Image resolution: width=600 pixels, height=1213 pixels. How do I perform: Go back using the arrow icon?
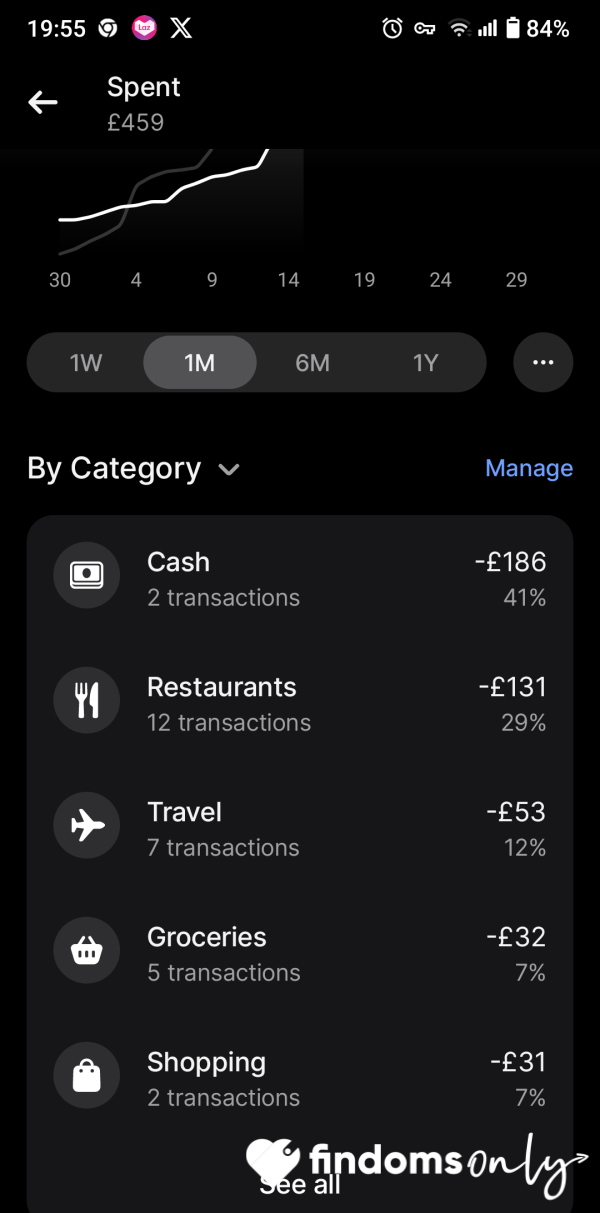pyautogui.click(x=43, y=102)
